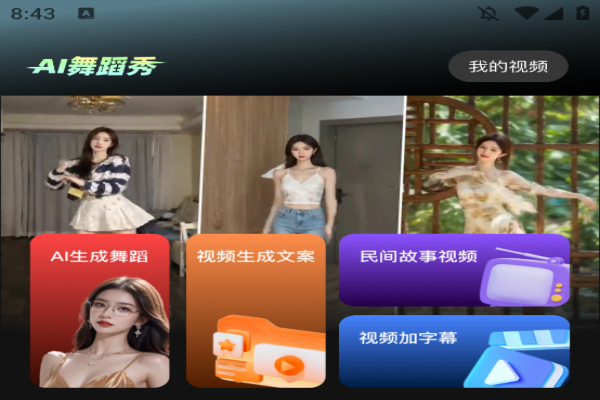Open 民间故事视频 feature

click(x=454, y=270)
